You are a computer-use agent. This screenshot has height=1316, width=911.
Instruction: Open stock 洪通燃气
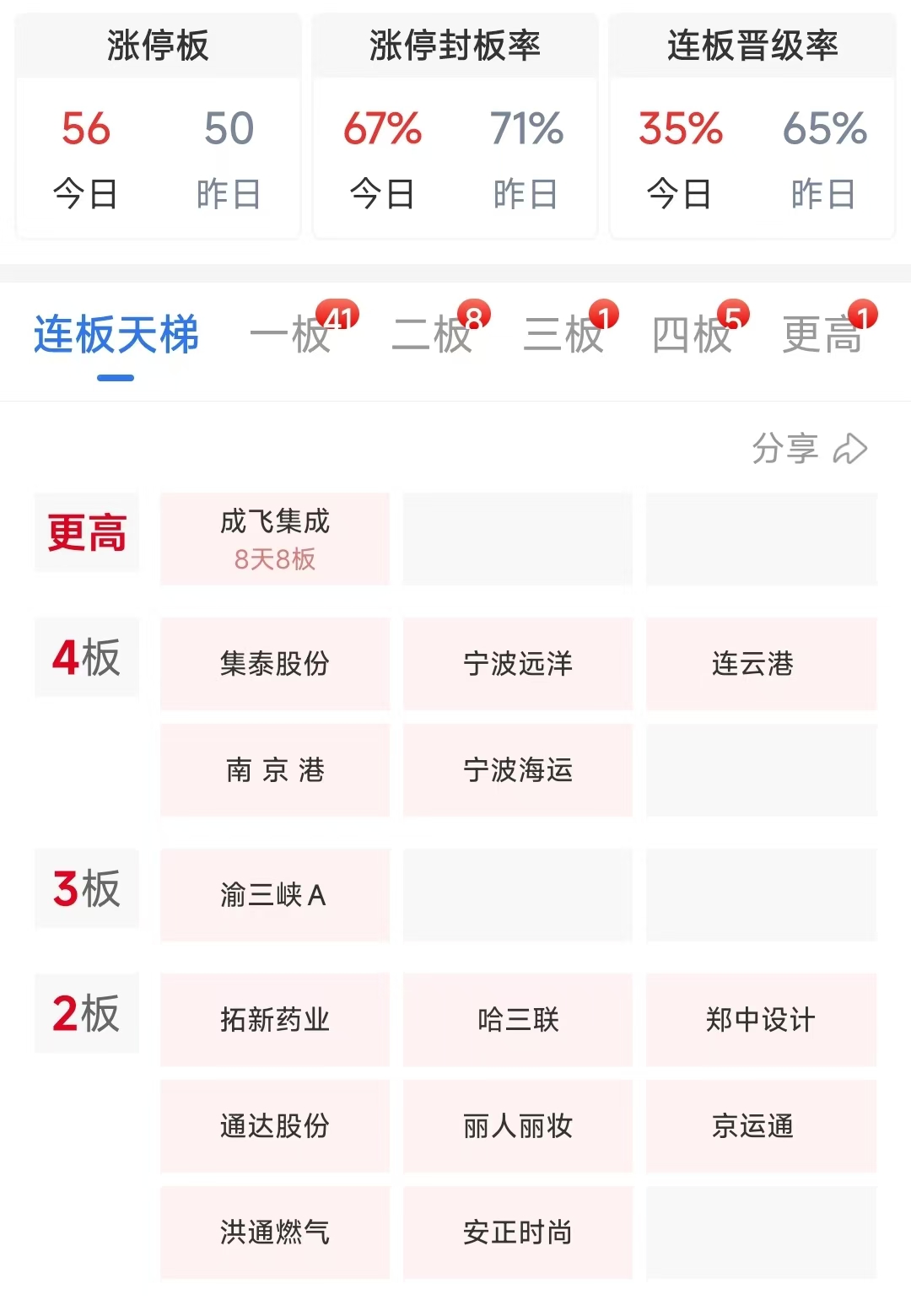[x=275, y=1232]
